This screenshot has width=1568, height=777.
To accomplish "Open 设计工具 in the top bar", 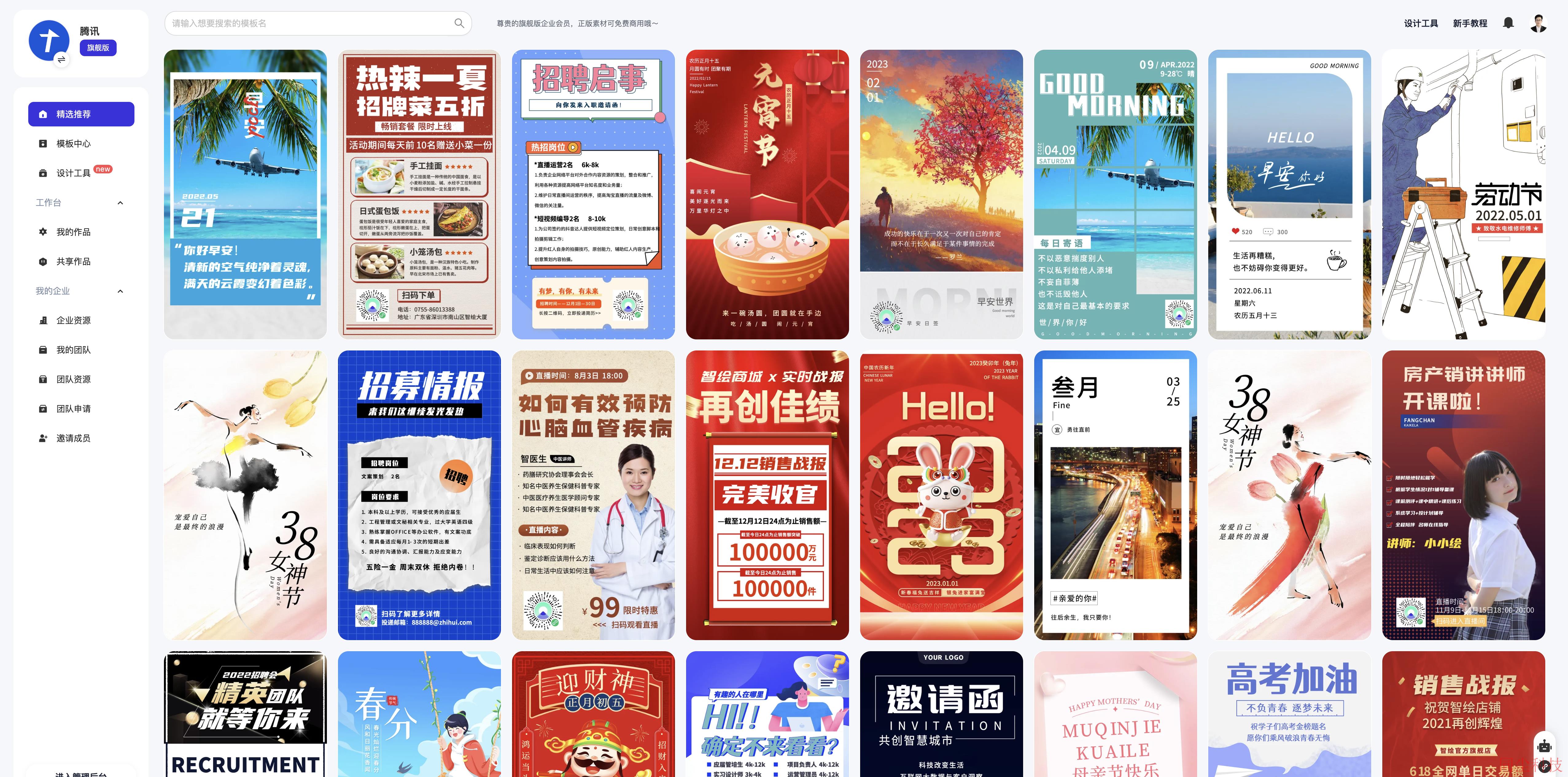I will pos(1421,23).
